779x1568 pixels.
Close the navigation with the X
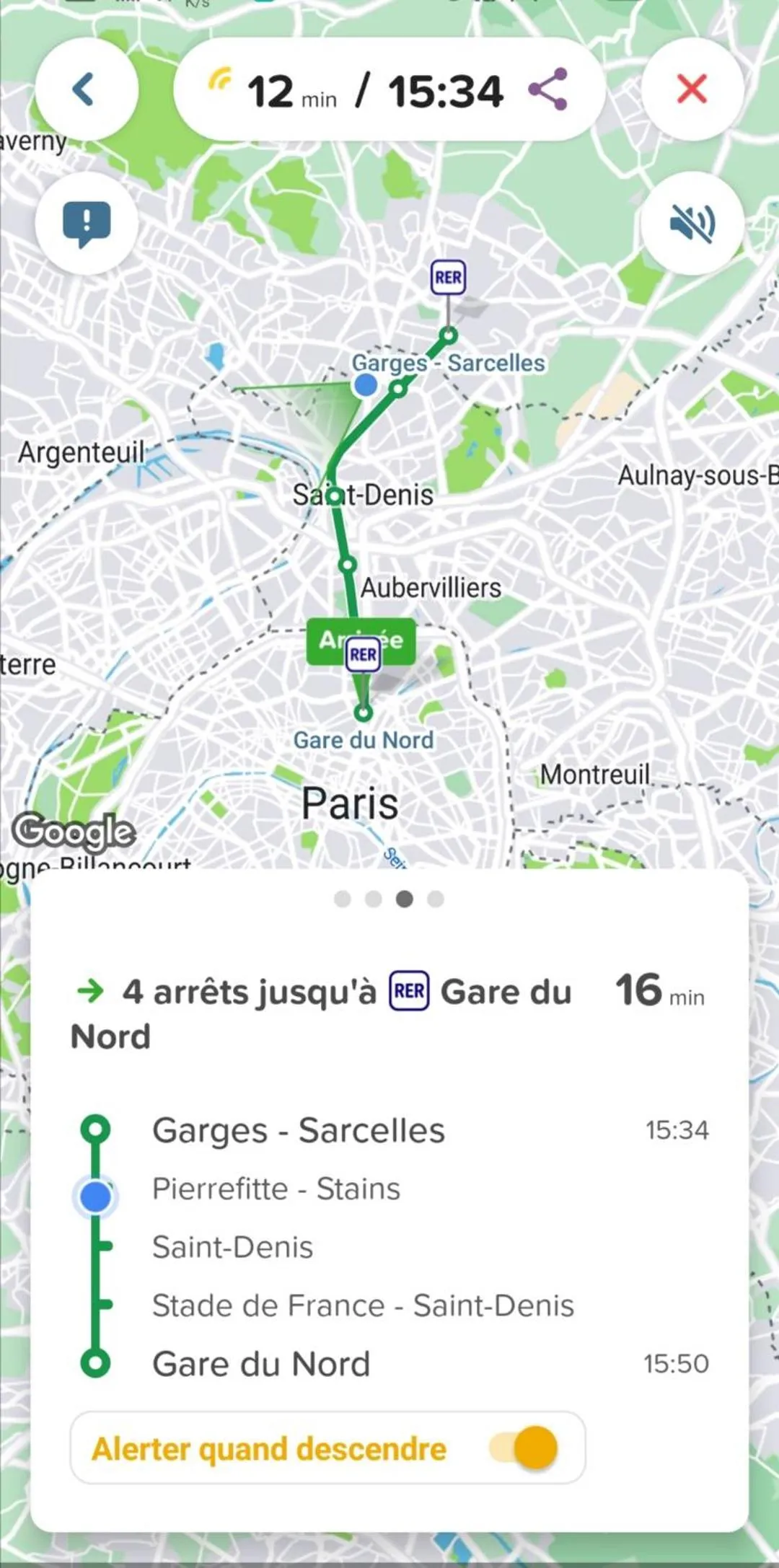pyautogui.click(x=691, y=88)
